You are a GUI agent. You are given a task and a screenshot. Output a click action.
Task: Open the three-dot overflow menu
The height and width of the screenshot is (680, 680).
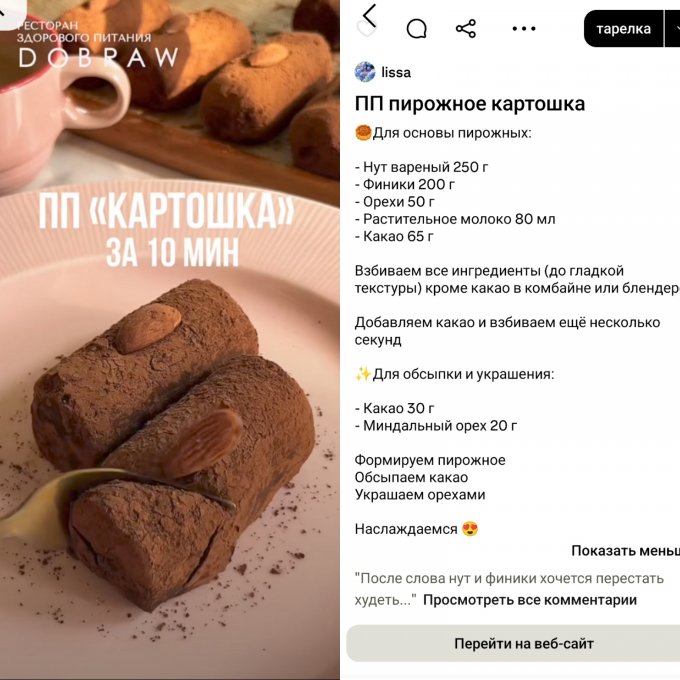tap(524, 29)
